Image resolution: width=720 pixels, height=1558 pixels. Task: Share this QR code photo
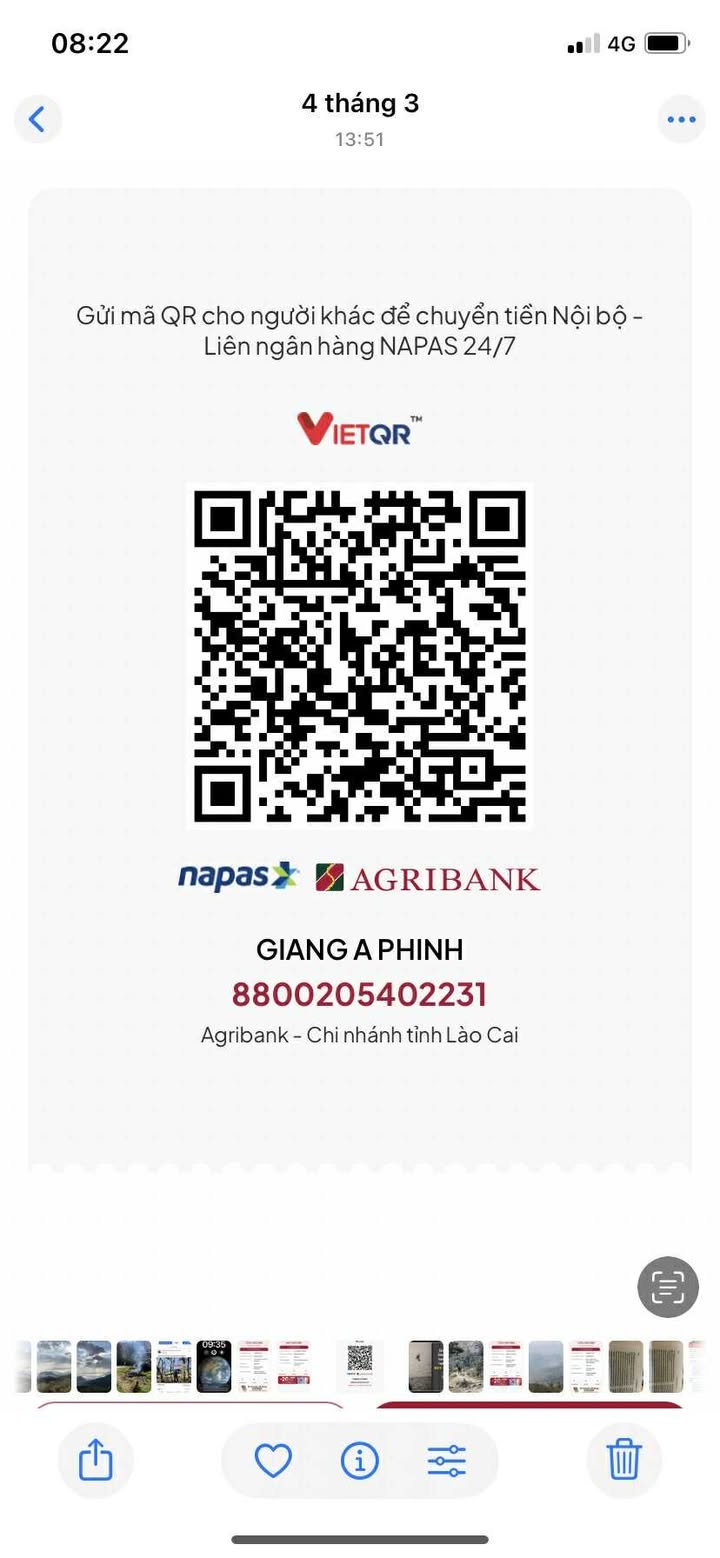coord(95,1461)
